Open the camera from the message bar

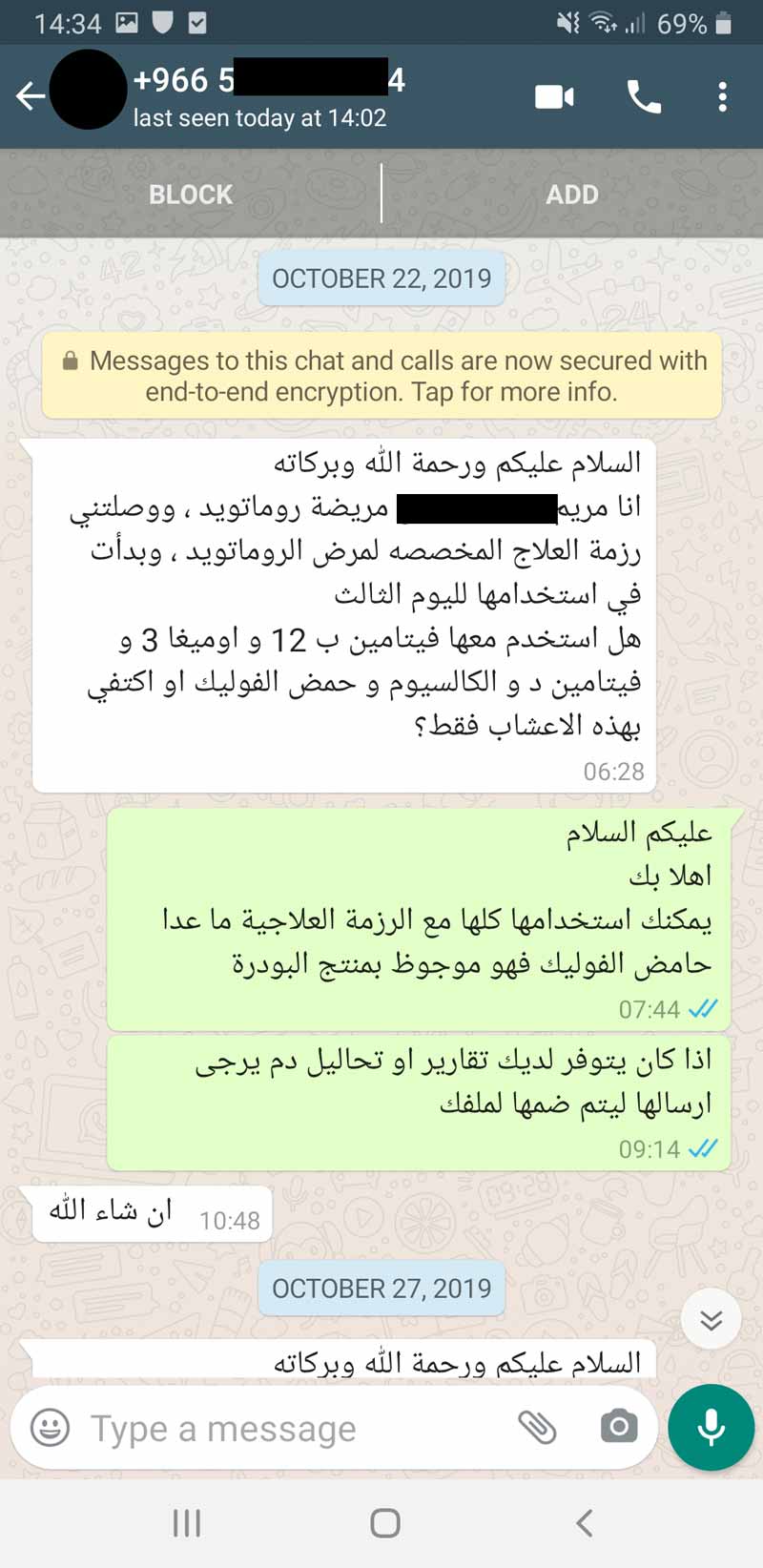[618, 1427]
